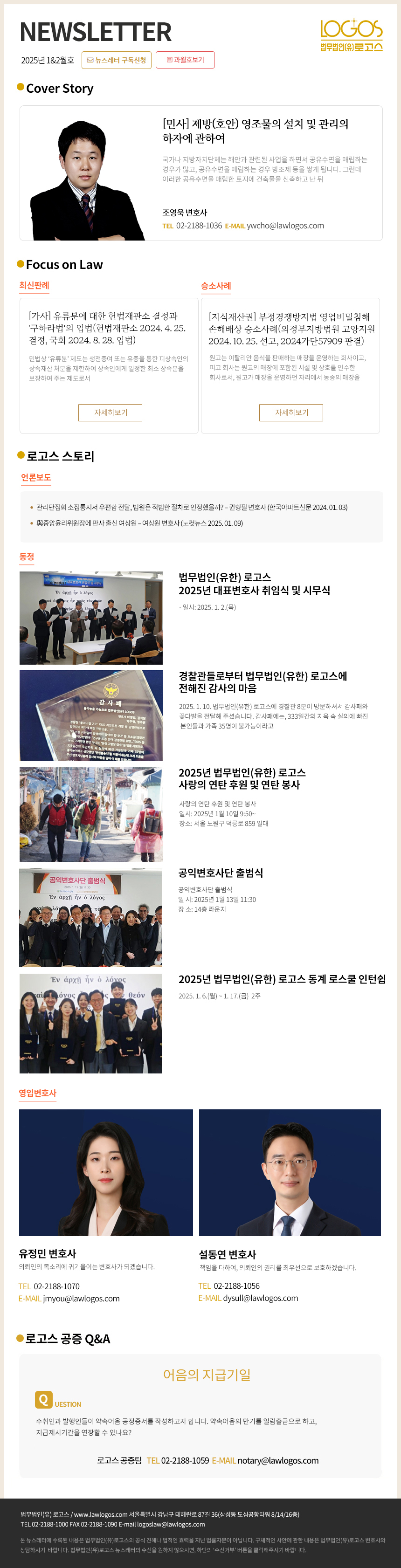Email jmyou@lawlogos.com
Image resolution: width=401 pixels, height=1568 pixels.
coord(81,1298)
